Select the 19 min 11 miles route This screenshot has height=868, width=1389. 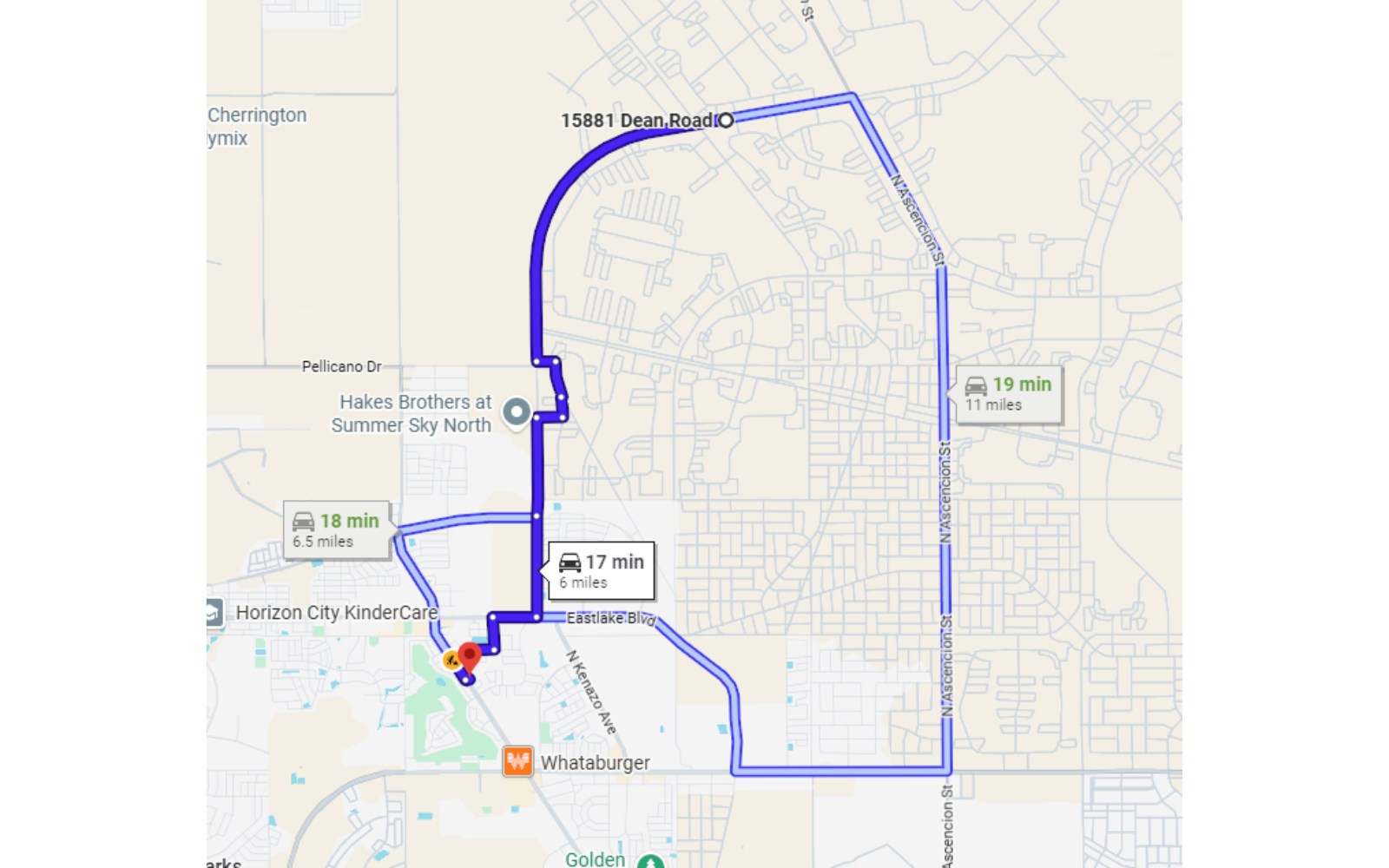click(x=1009, y=393)
